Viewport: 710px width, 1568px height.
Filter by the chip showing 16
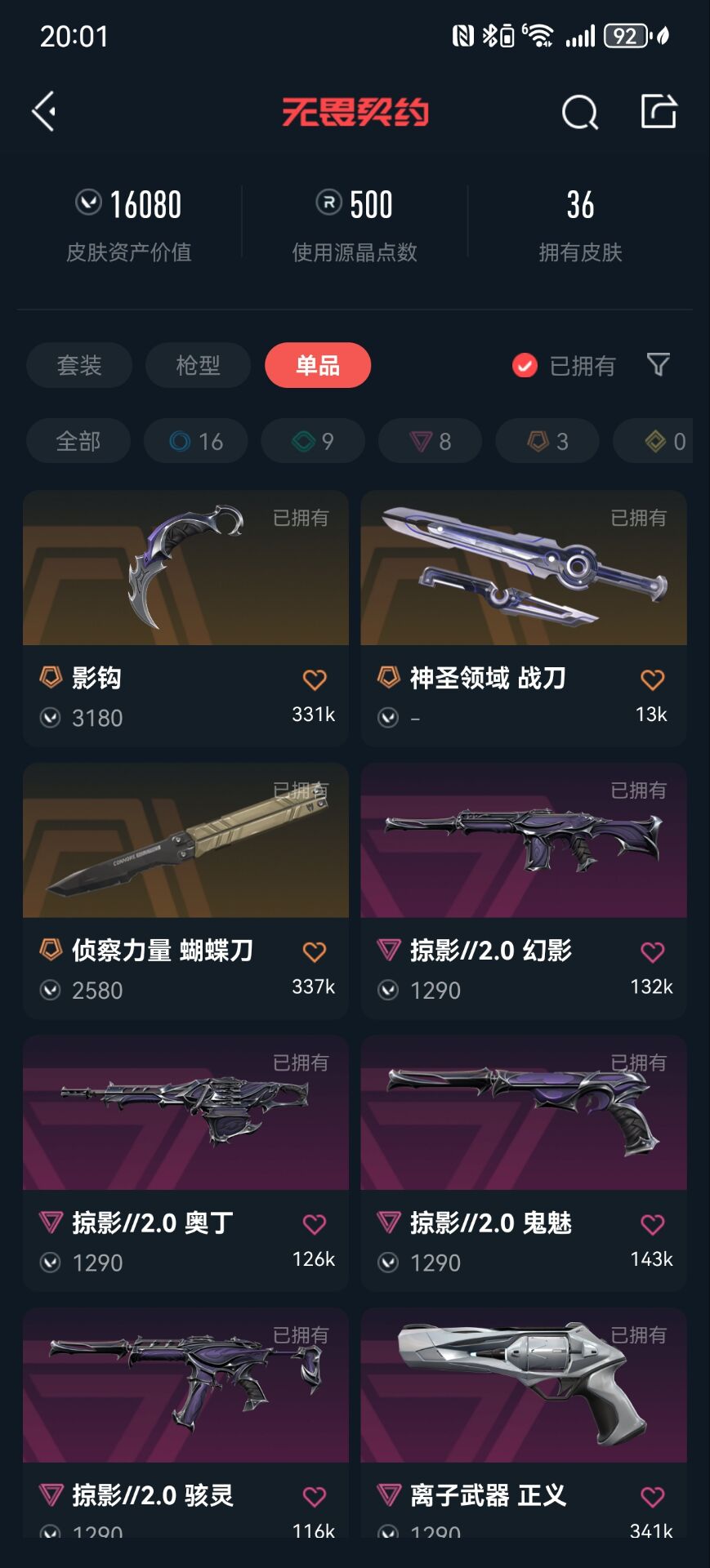pyautogui.click(x=196, y=441)
